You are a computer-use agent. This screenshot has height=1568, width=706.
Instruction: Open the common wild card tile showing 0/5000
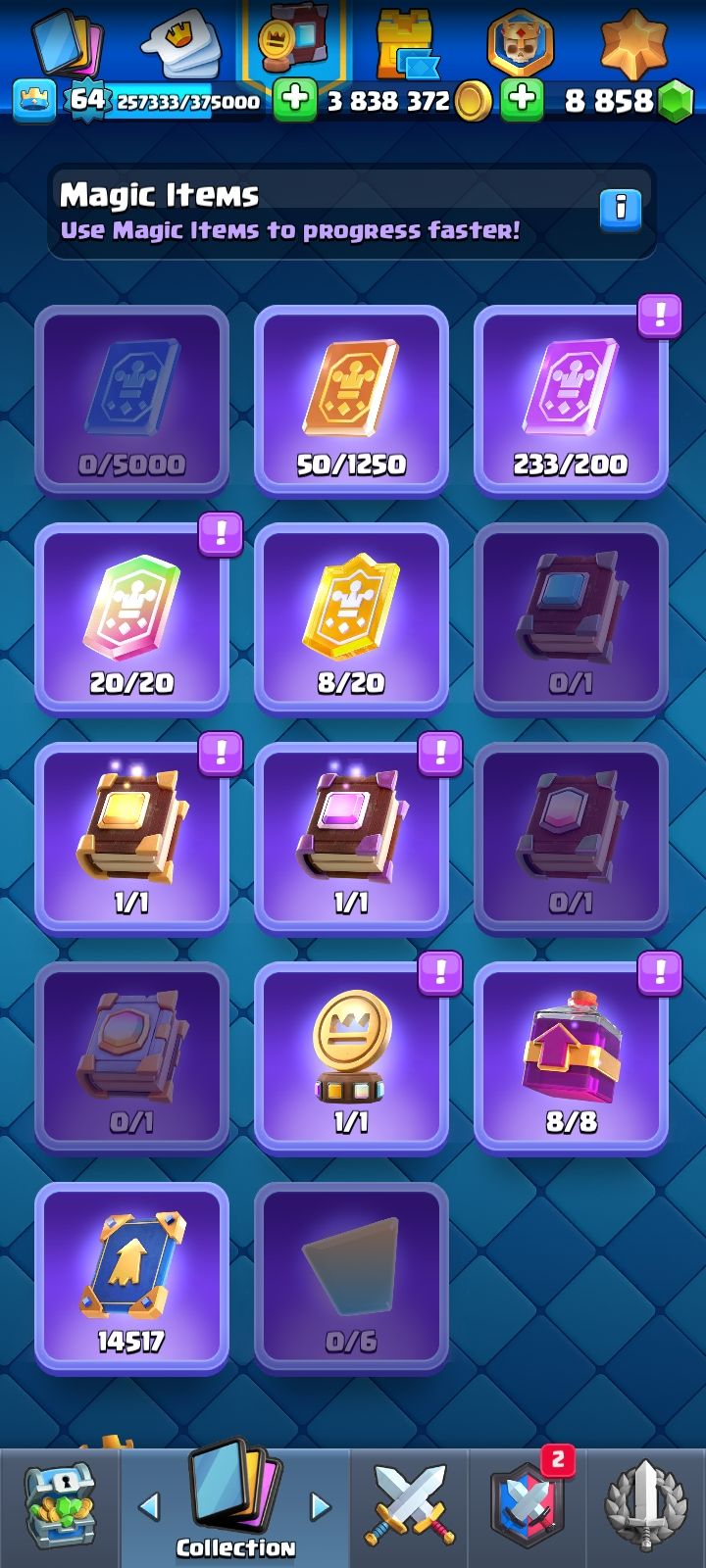point(131,400)
